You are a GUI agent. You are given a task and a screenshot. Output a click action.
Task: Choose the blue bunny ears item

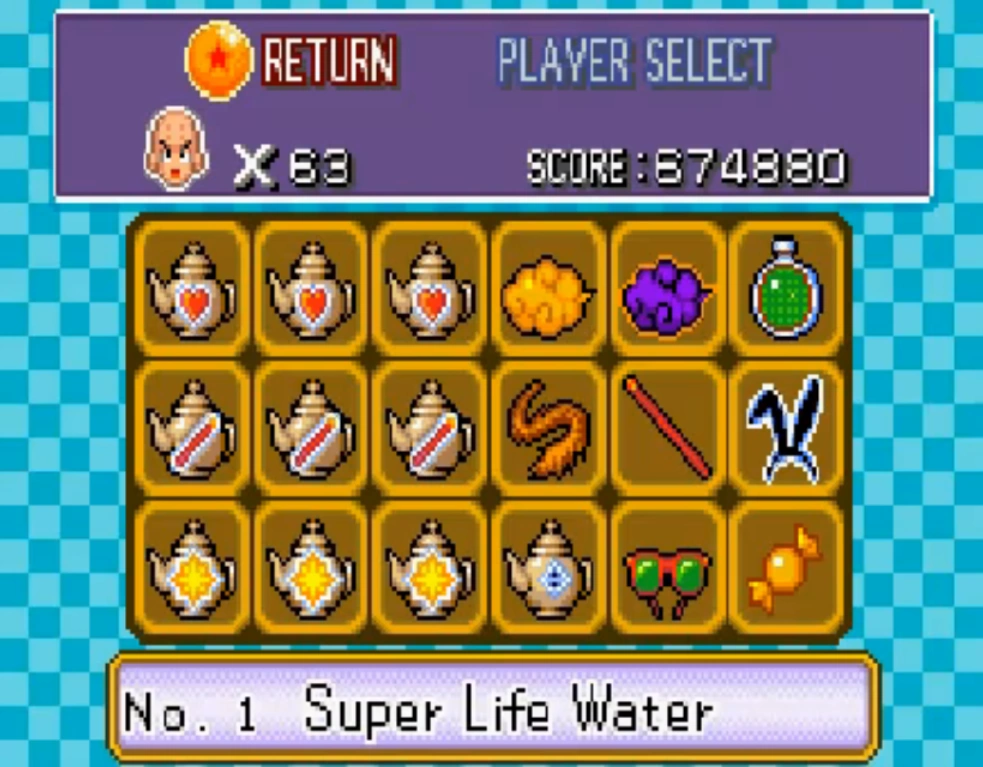786,430
